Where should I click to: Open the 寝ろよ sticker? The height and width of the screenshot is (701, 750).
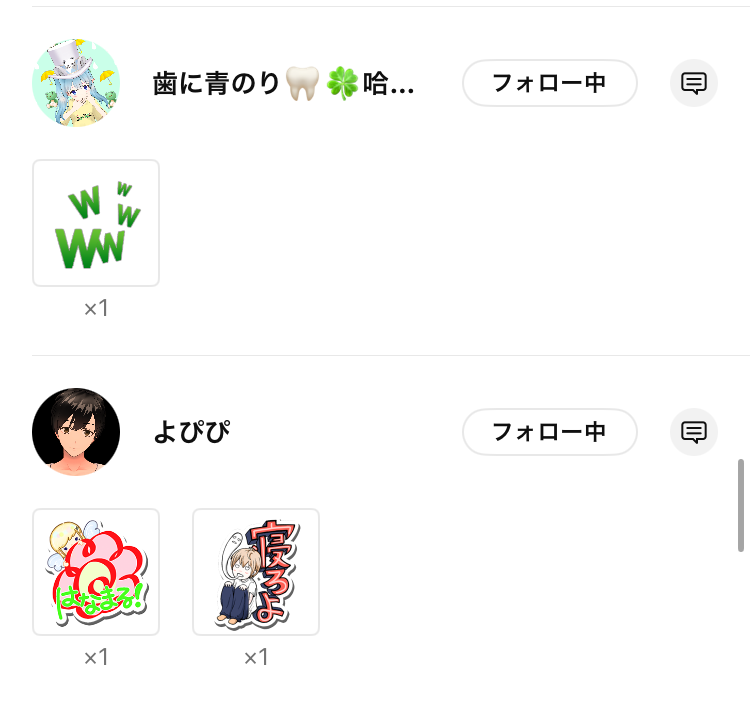[x=256, y=572]
